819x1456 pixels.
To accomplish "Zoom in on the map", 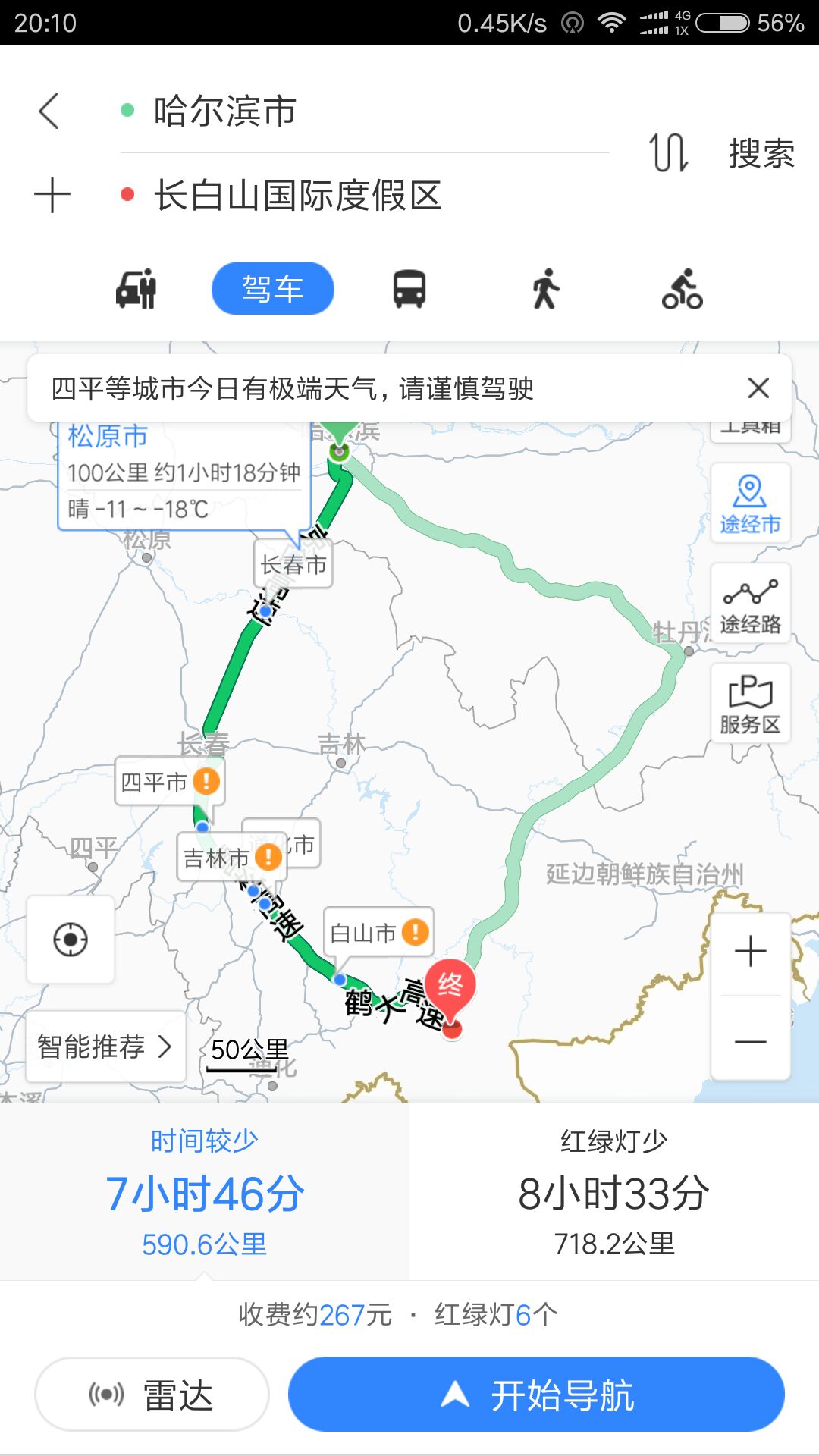I will (751, 952).
